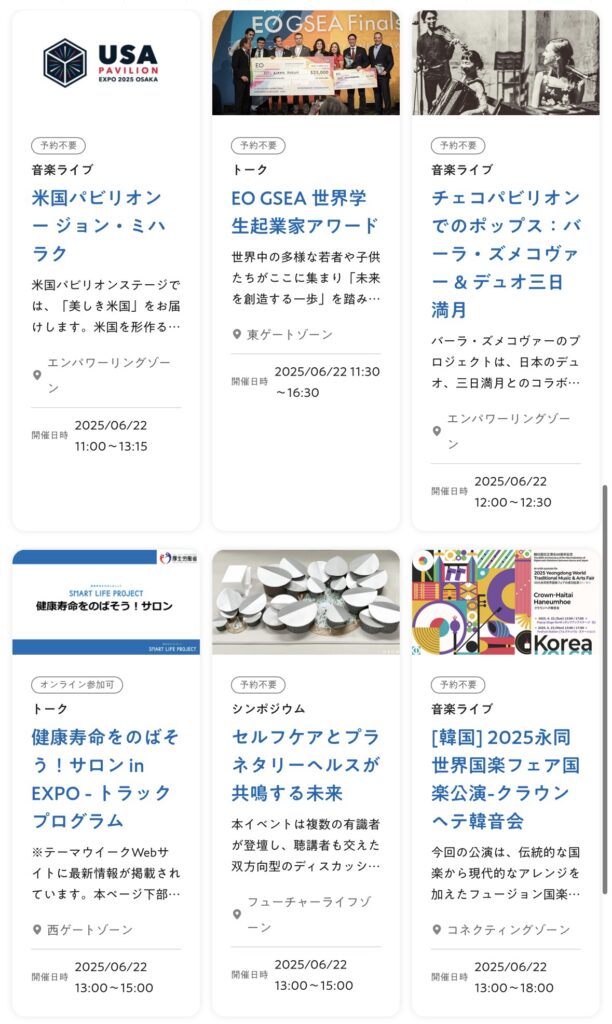612x1024 pixels.
Task: View チェコパビリオンでのポップス event details
Action: [505, 253]
